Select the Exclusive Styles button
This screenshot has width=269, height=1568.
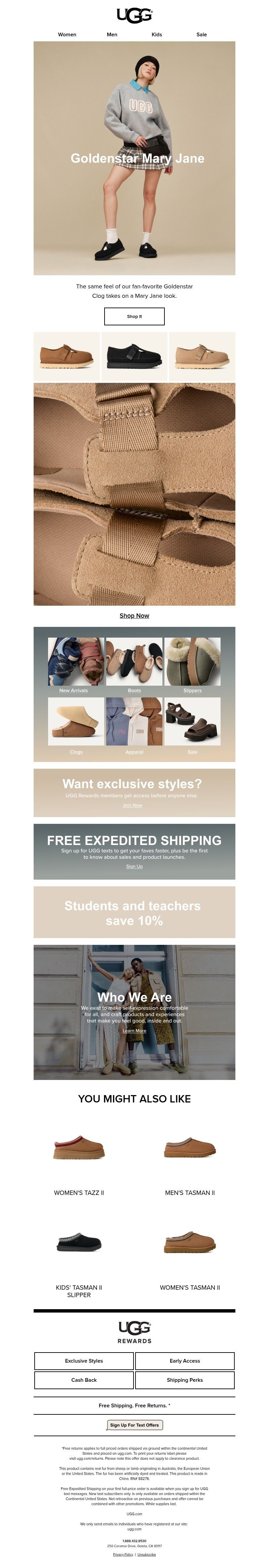(x=84, y=1360)
